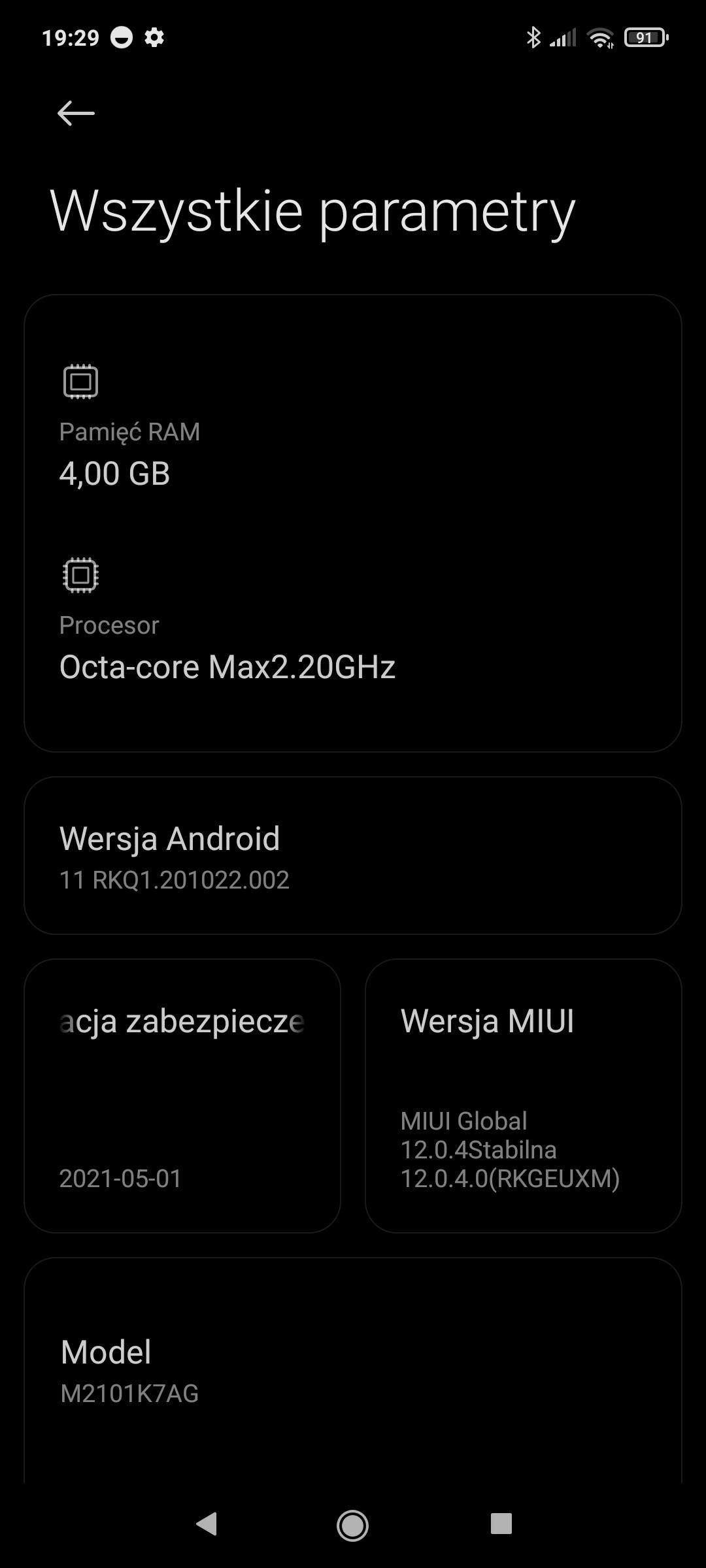Image resolution: width=706 pixels, height=1568 pixels.
Task: Open recent apps from navigation bar
Action: pos(501,1524)
